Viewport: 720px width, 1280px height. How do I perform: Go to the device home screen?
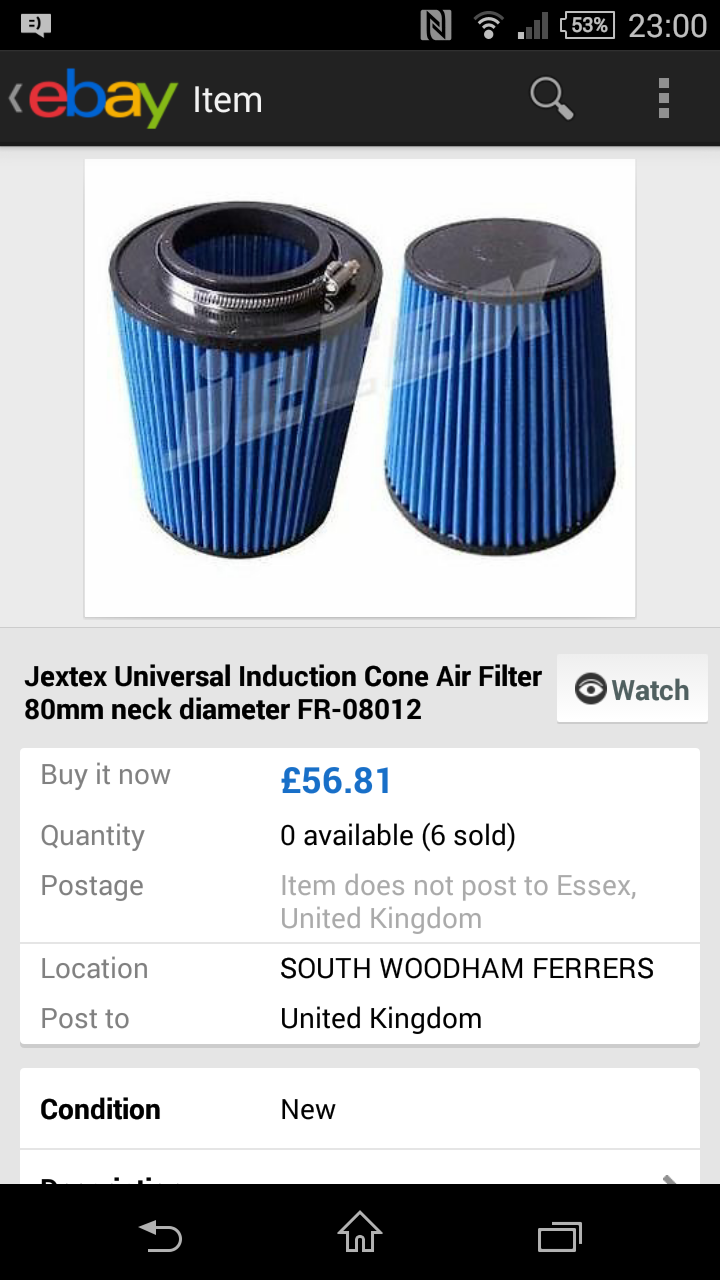[360, 1236]
